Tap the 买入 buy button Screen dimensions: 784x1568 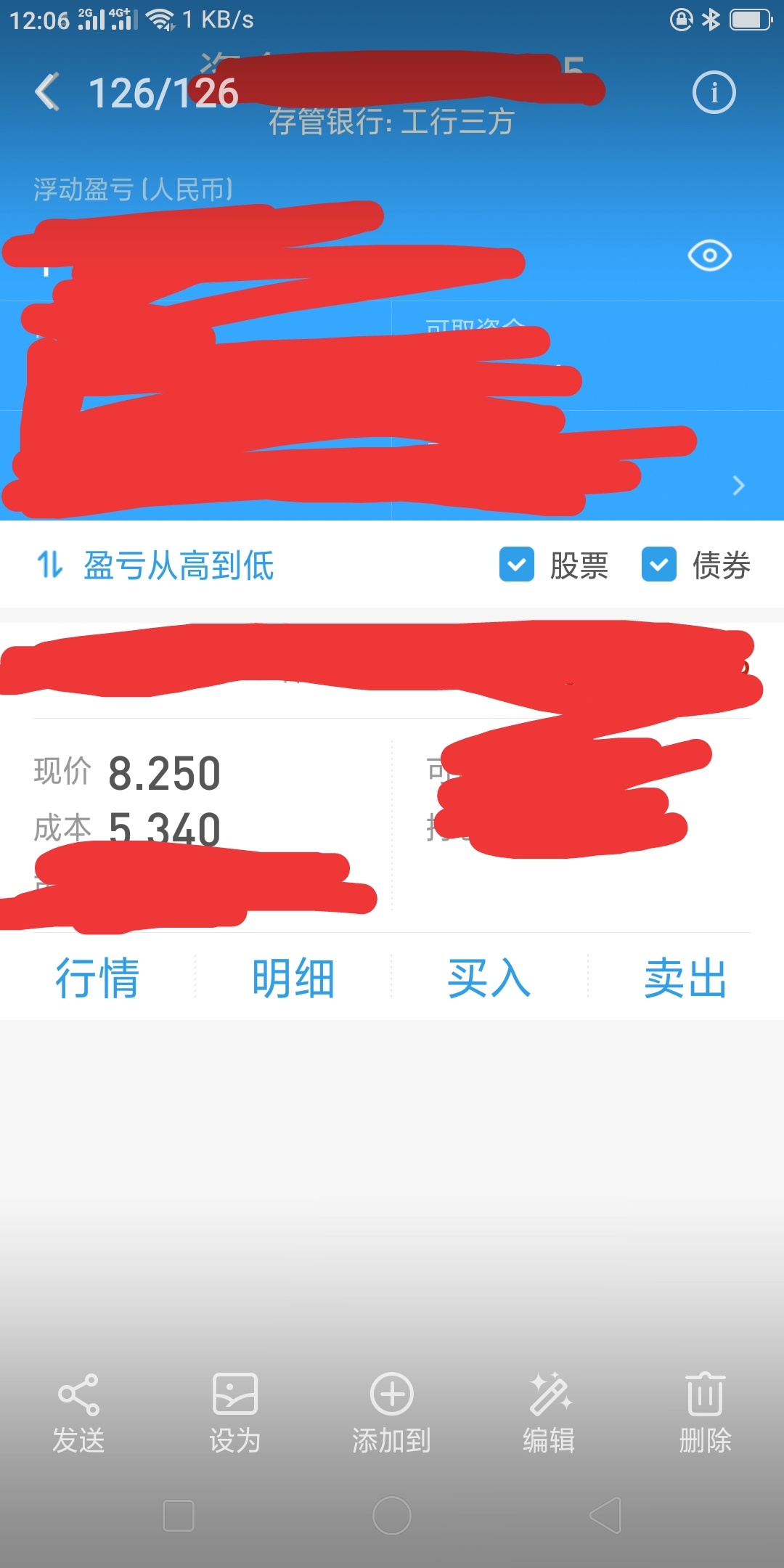488,978
